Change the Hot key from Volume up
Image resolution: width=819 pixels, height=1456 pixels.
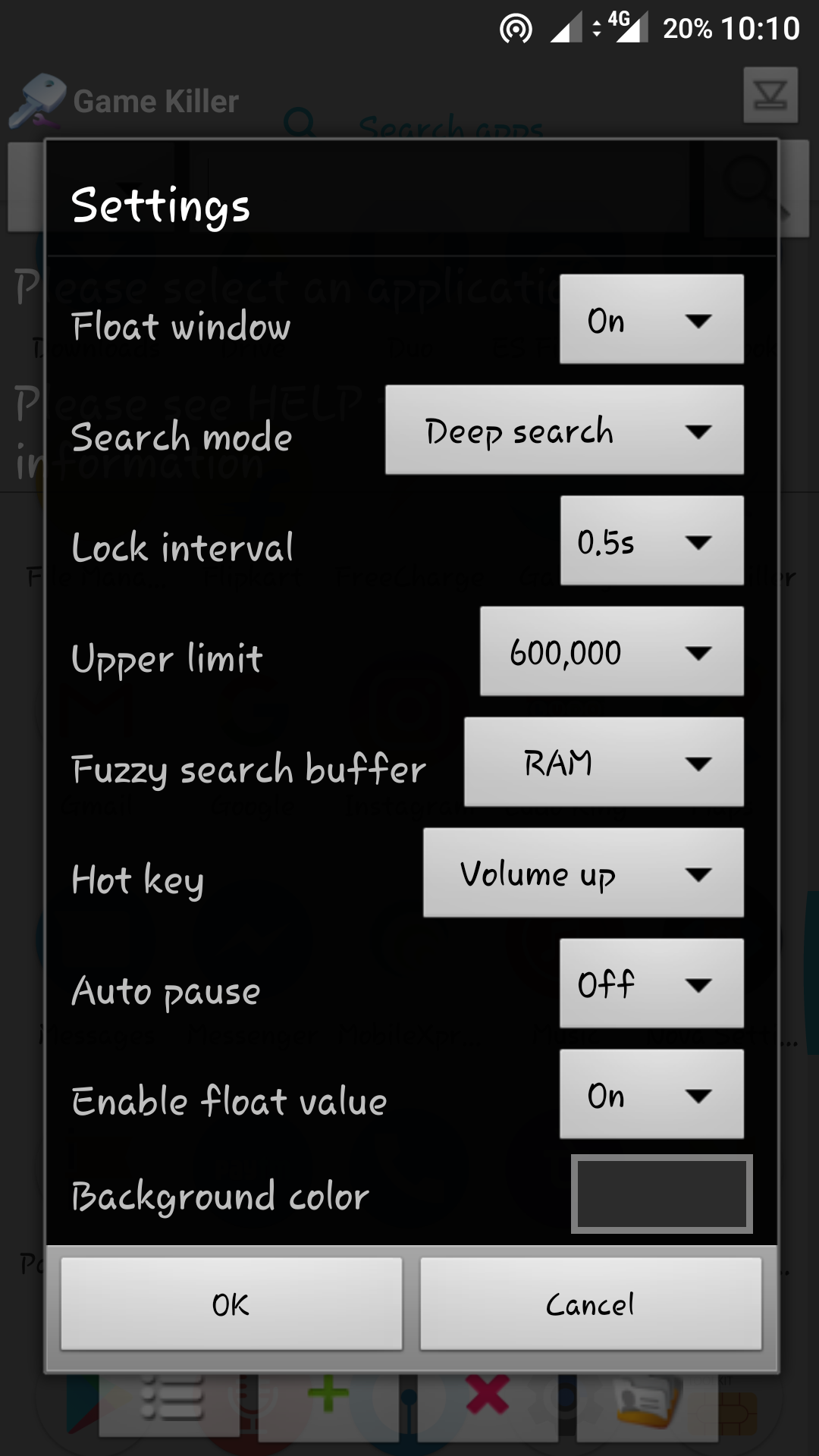[x=583, y=873]
